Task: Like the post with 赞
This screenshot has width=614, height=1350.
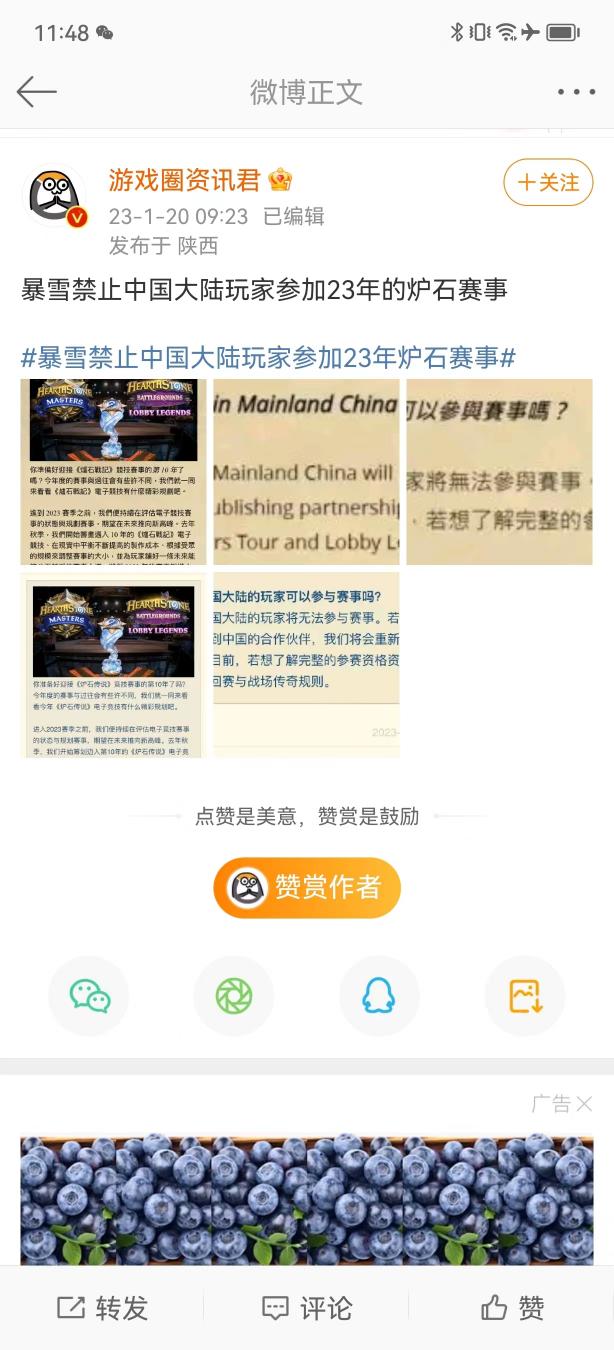Action: tap(512, 1308)
